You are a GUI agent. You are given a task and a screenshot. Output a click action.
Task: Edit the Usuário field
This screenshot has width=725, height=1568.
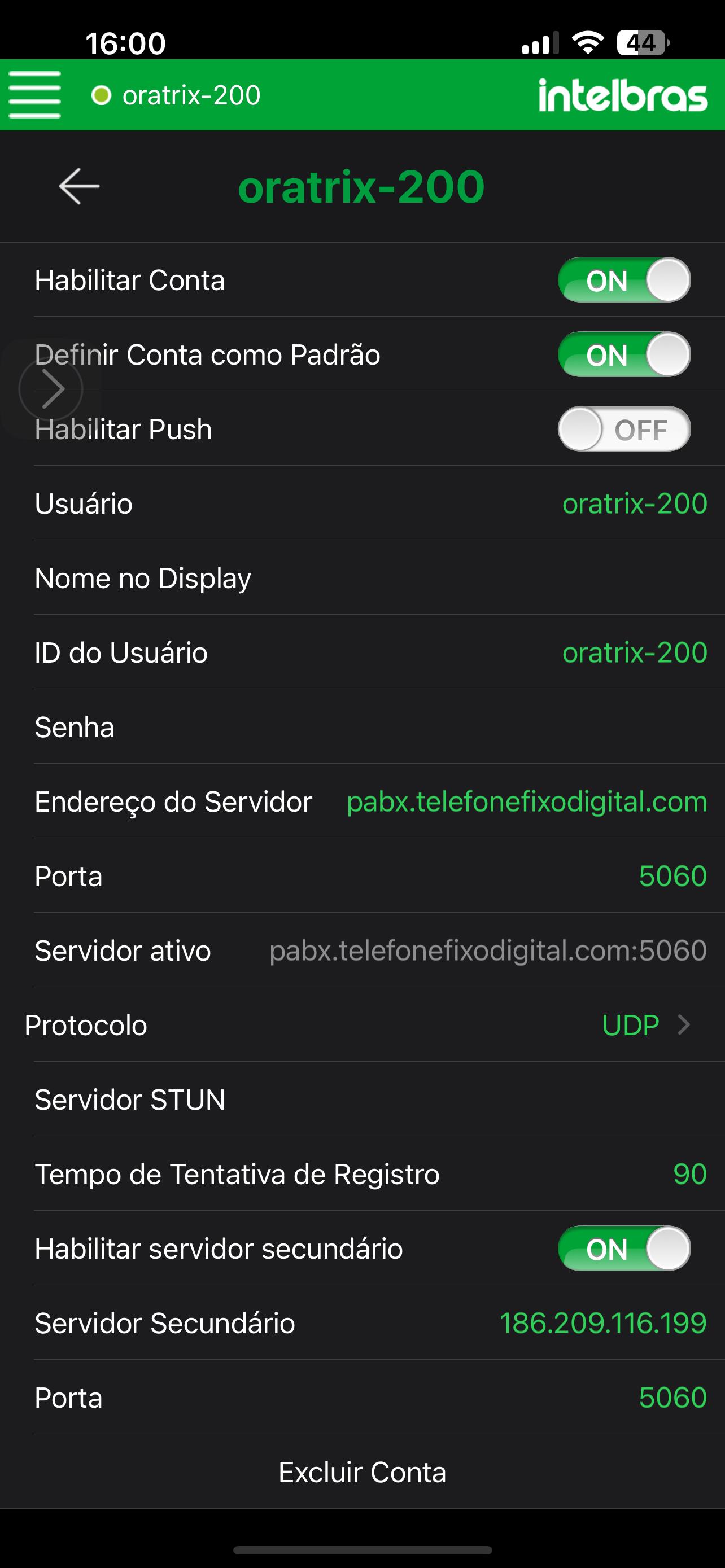[x=634, y=504]
